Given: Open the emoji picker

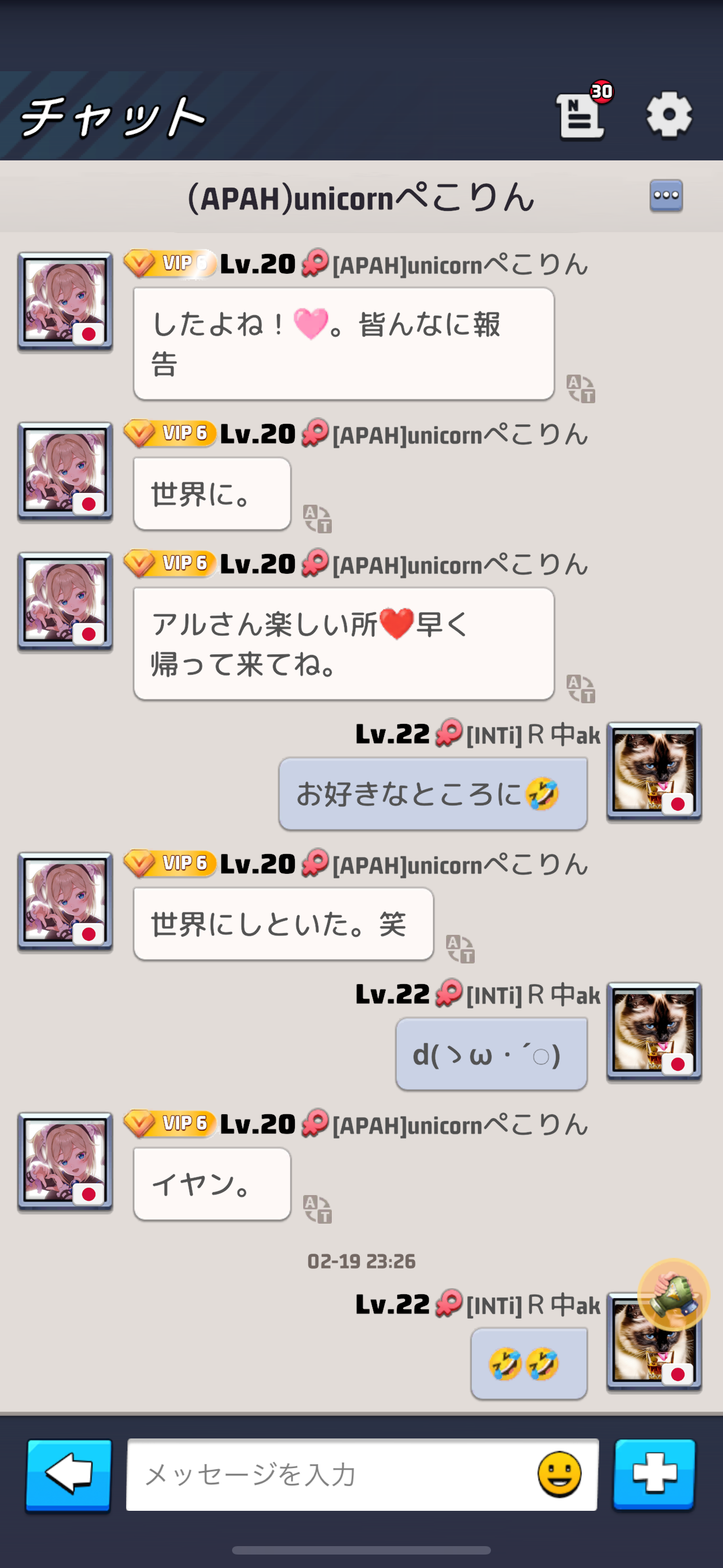Looking at the screenshot, I should coord(559,1474).
